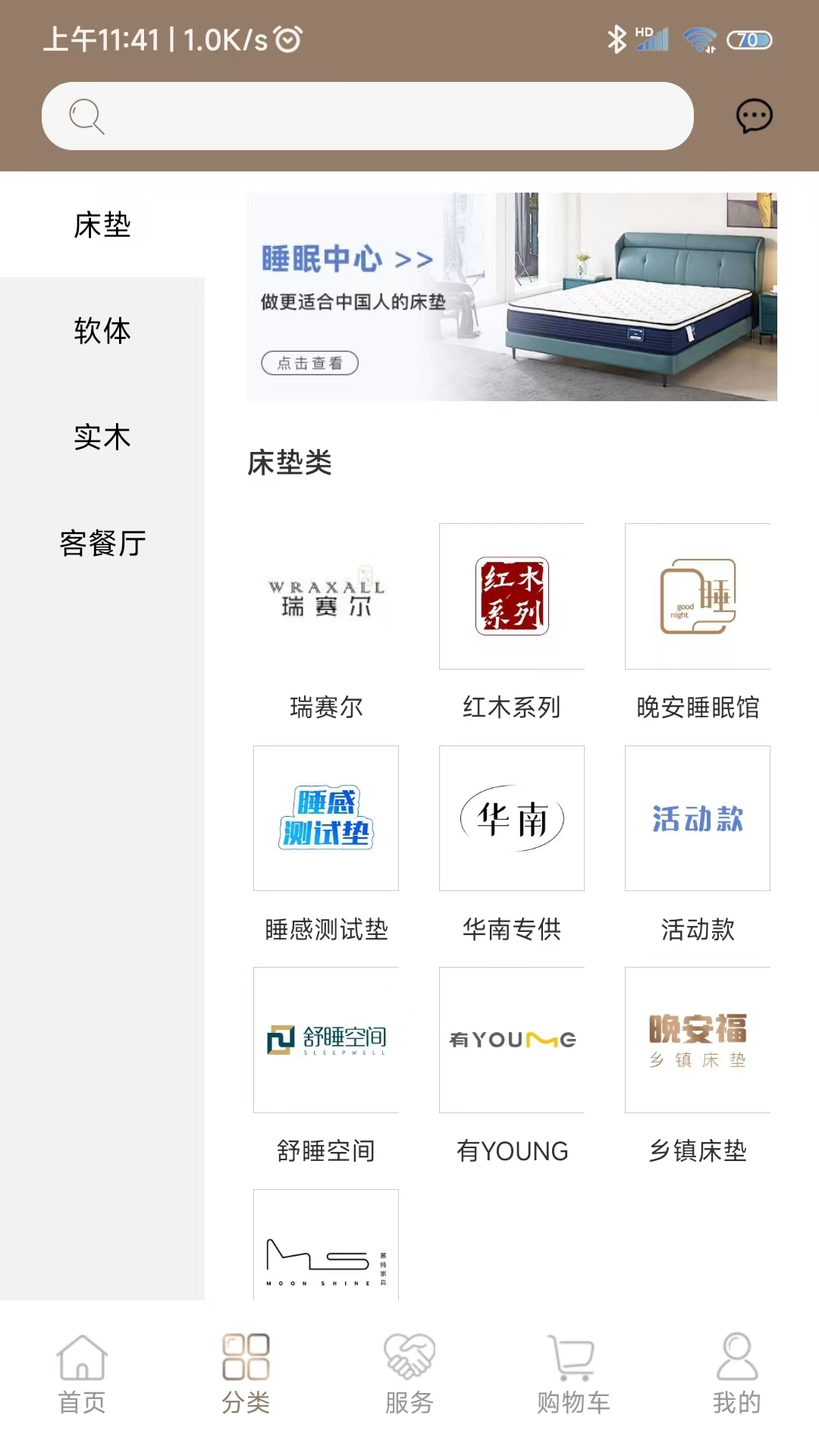Open the 乡镇床垫 tile

698,1040
